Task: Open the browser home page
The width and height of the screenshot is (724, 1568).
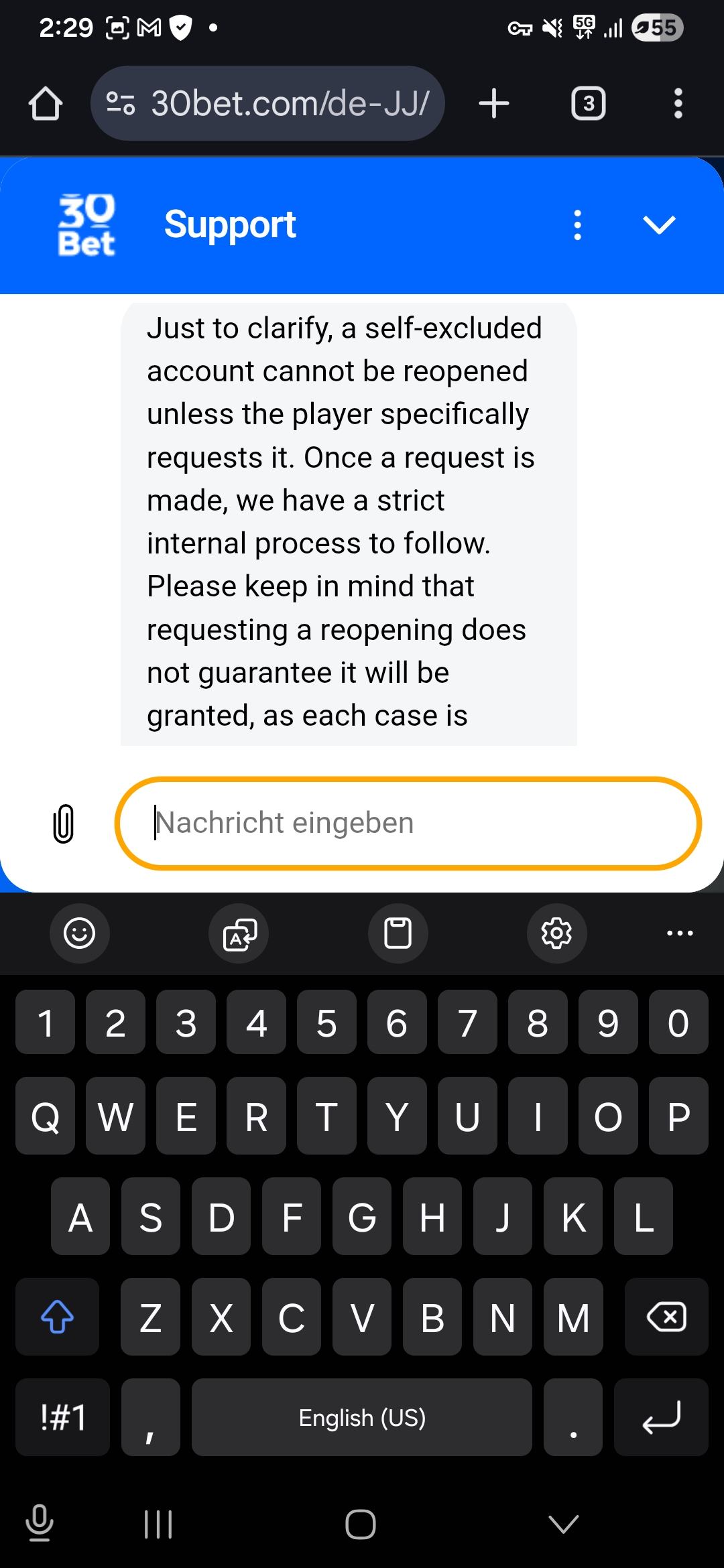Action: tap(46, 104)
